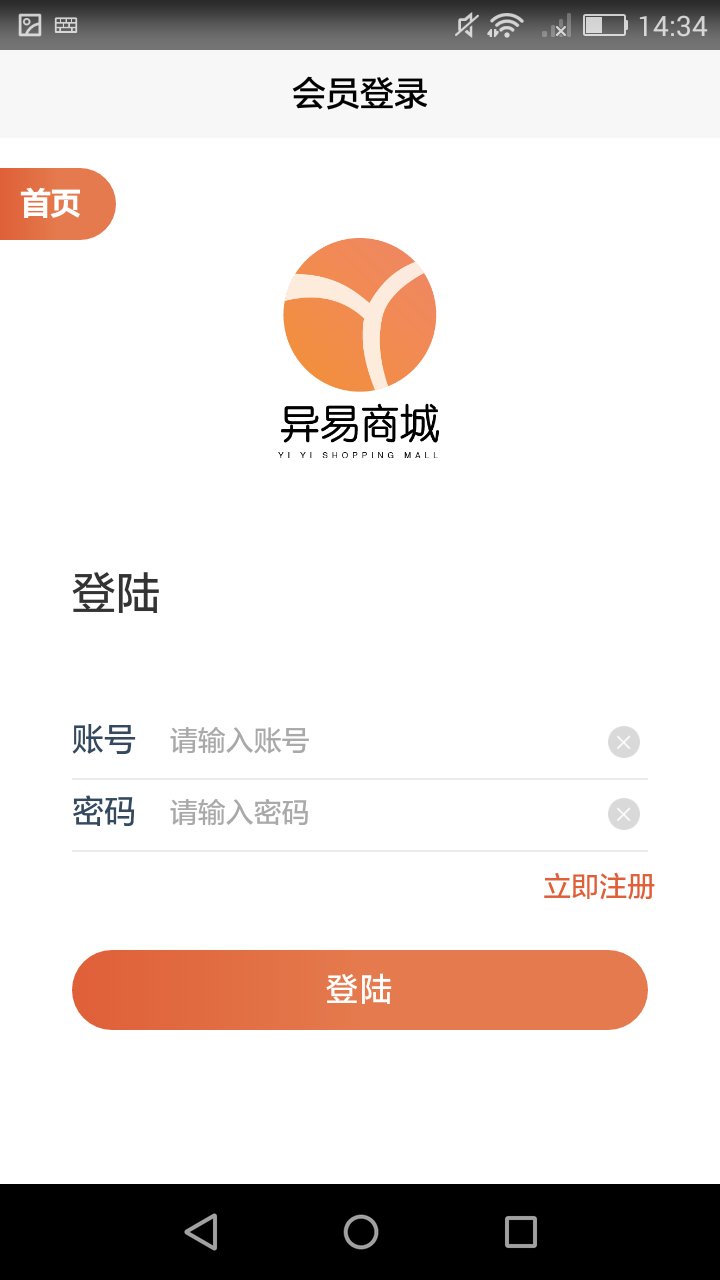Focus the 账号 account input field
Viewport: 720px width, 1280px height.
tap(380, 741)
